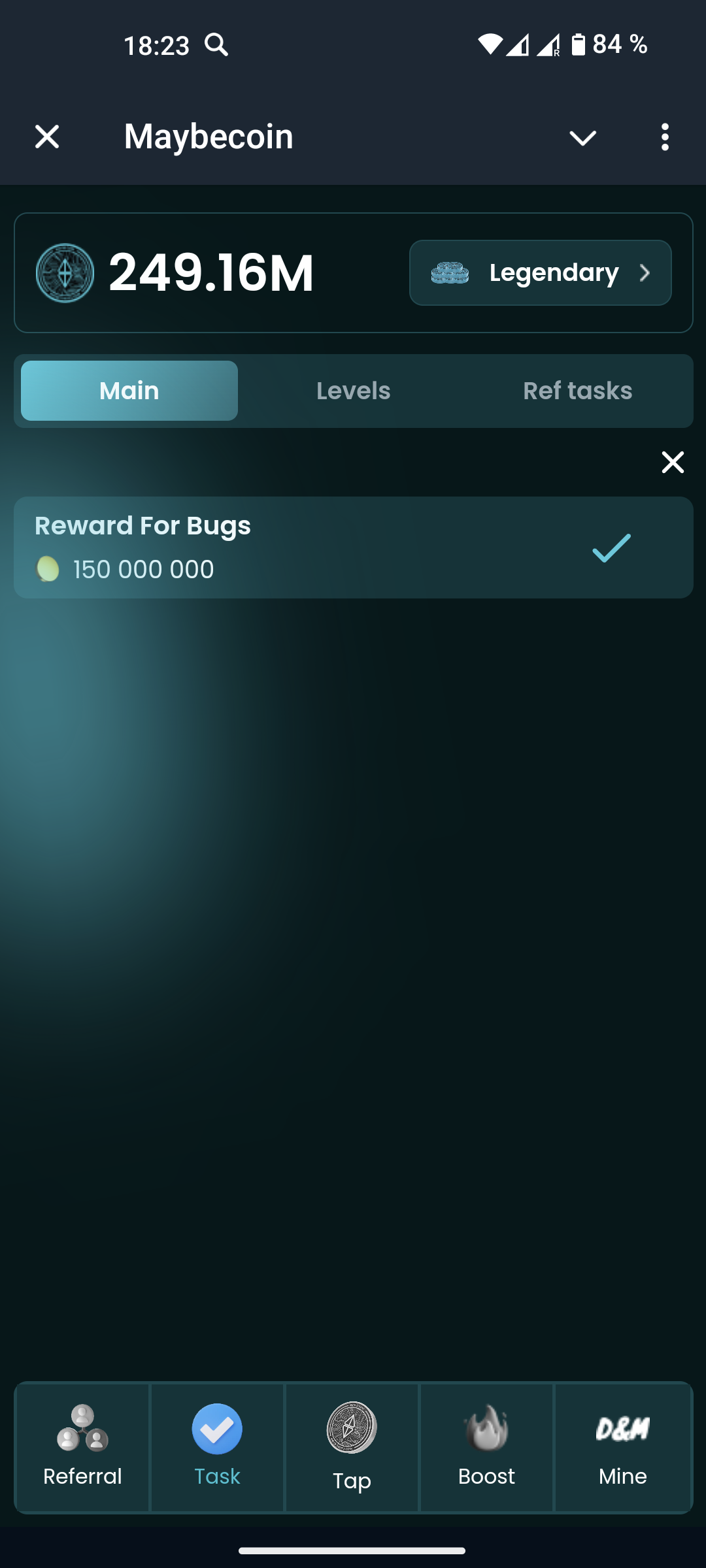Open the Task section in the bottom bar
Screen dimensions: 706x1568
tap(217, 1446)
